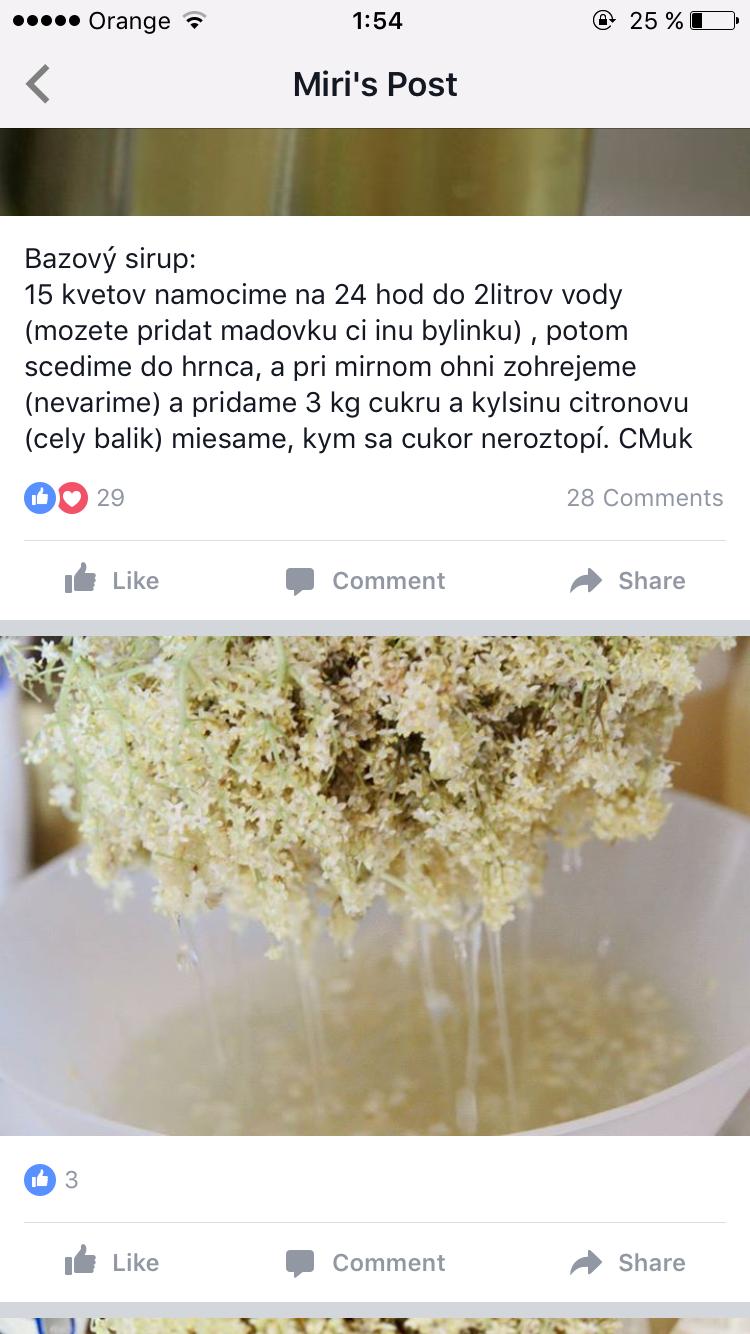Image resolution: width=750 pixels, height=1334 pixels.
Task: Comment on the elderflower straining photo
Action: click(365, 1262)
